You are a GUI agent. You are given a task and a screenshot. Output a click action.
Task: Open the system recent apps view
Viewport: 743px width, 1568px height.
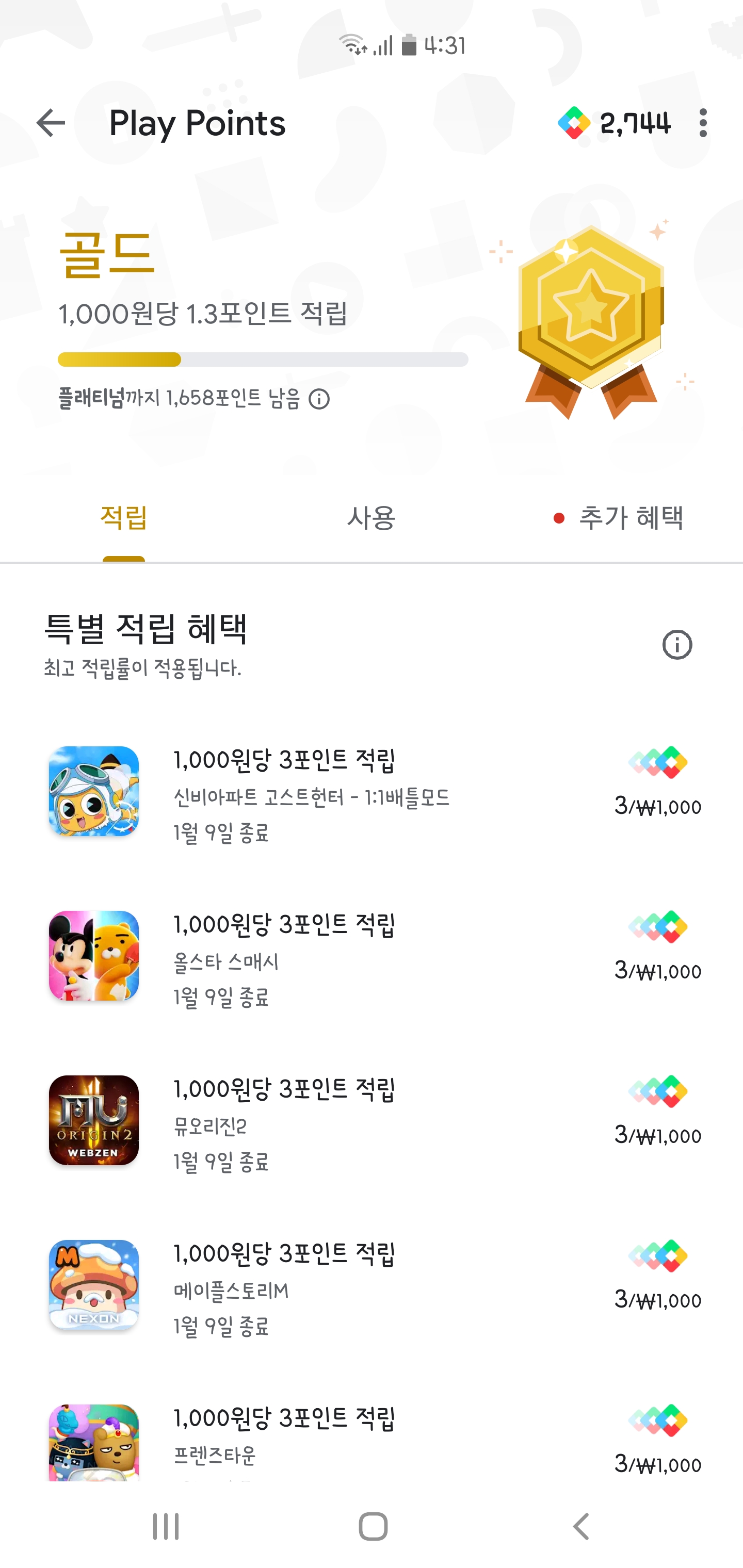point(166,1527)
